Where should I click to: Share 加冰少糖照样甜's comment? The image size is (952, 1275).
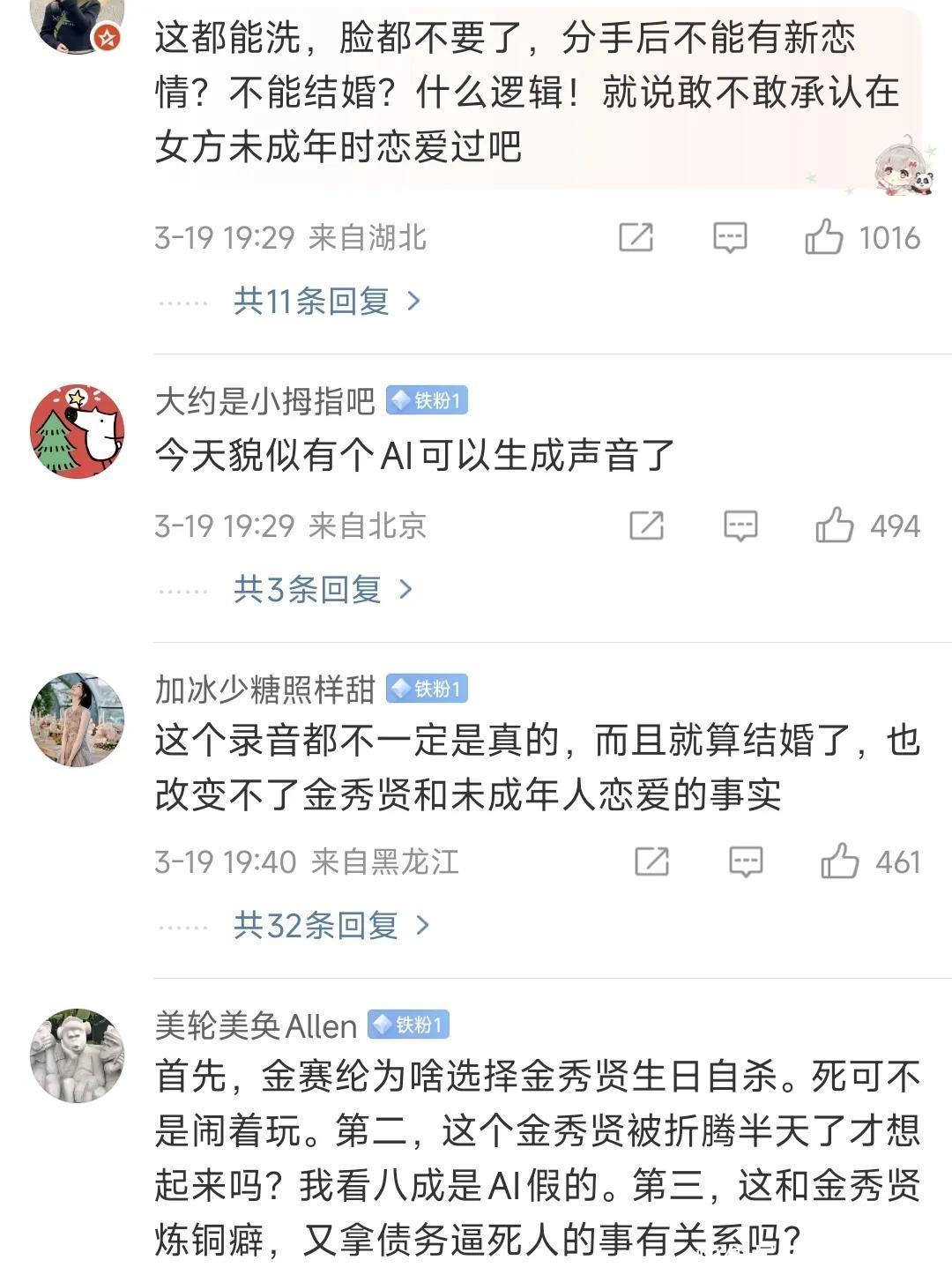pos(651,861)
